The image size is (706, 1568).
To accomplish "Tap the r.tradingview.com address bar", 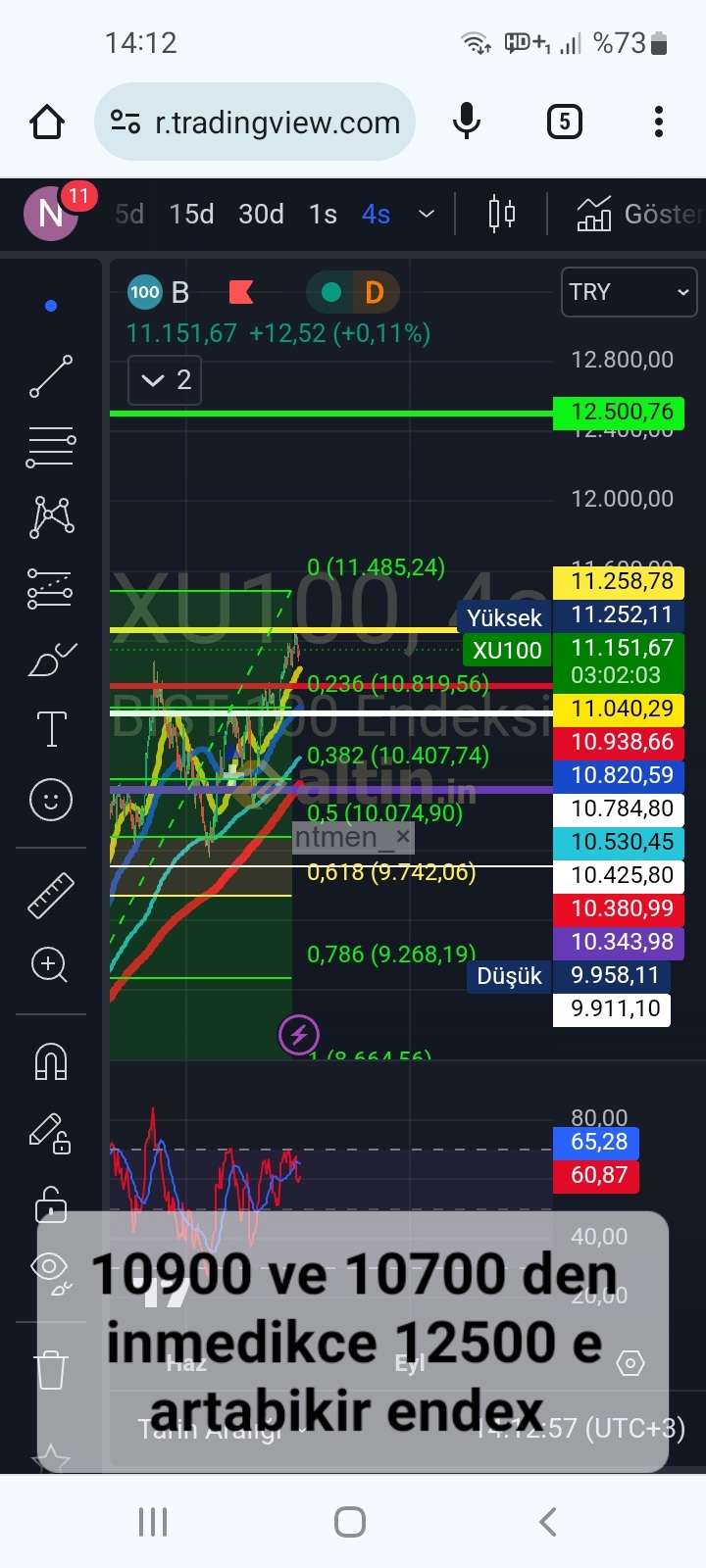I will click(255, 122).
